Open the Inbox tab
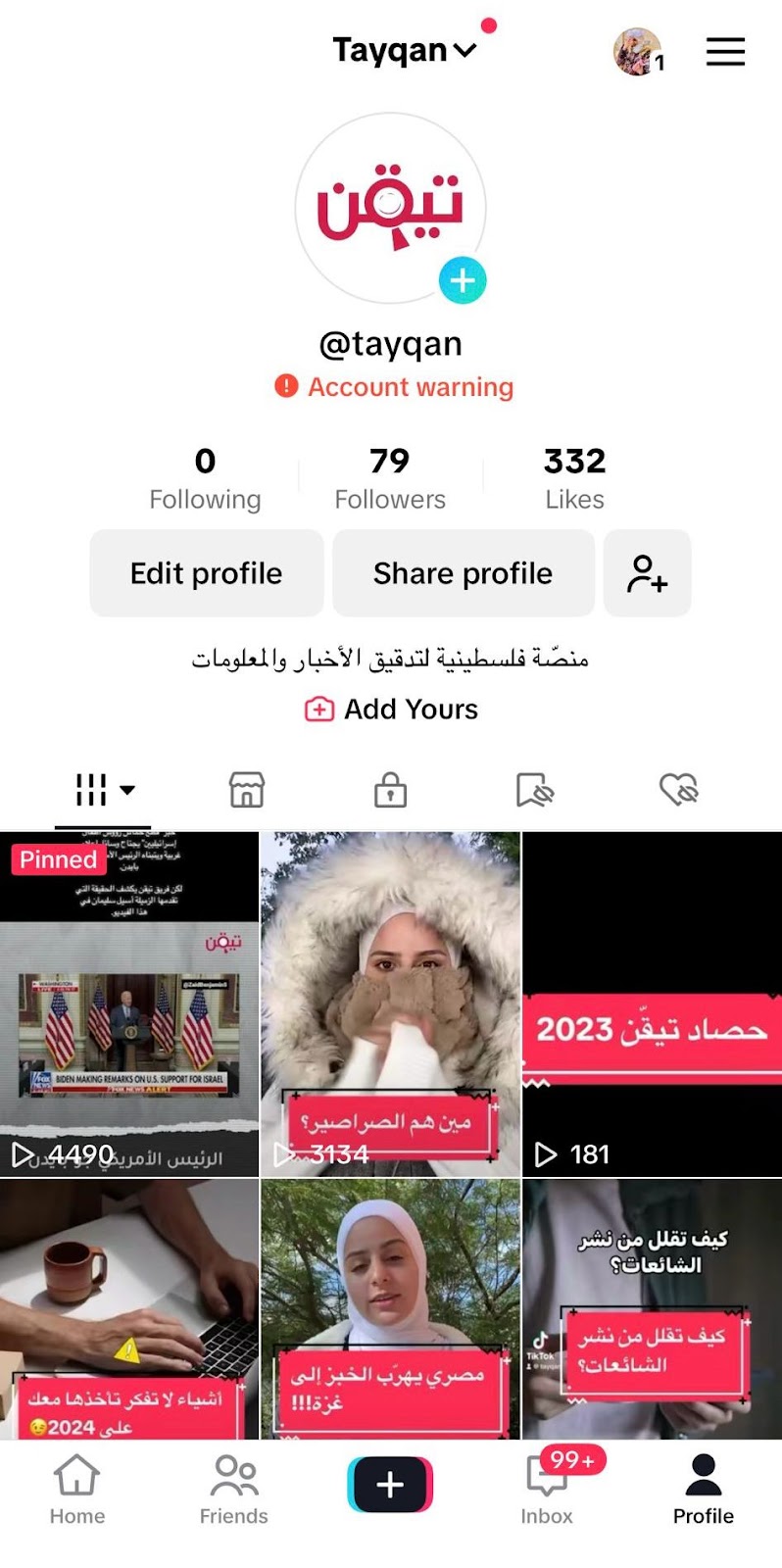 click(x=547, y=1490)
